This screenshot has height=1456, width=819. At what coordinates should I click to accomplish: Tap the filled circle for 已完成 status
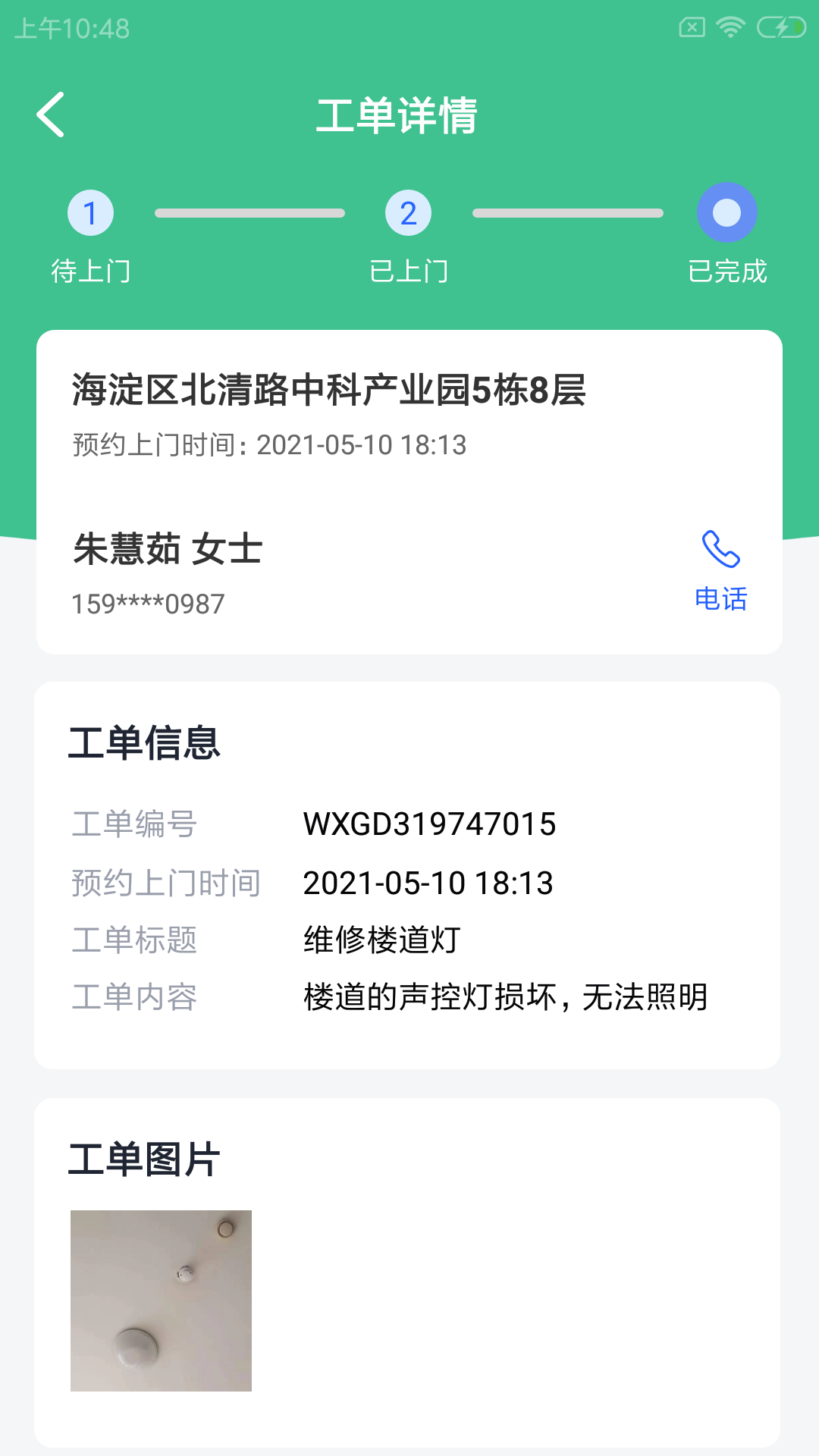point(726,212)
